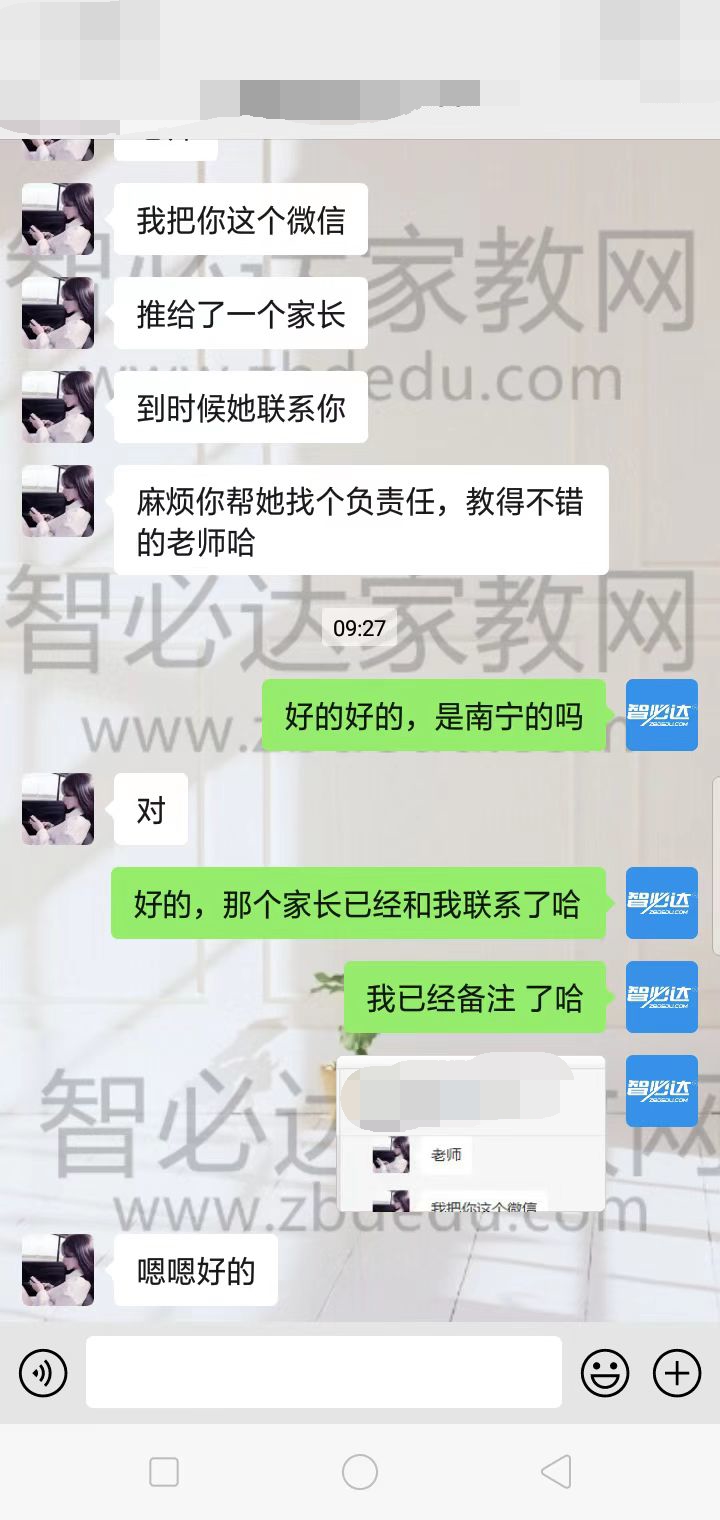
Task: Go back with the system back button
Action: click(x=556, y=1472)
